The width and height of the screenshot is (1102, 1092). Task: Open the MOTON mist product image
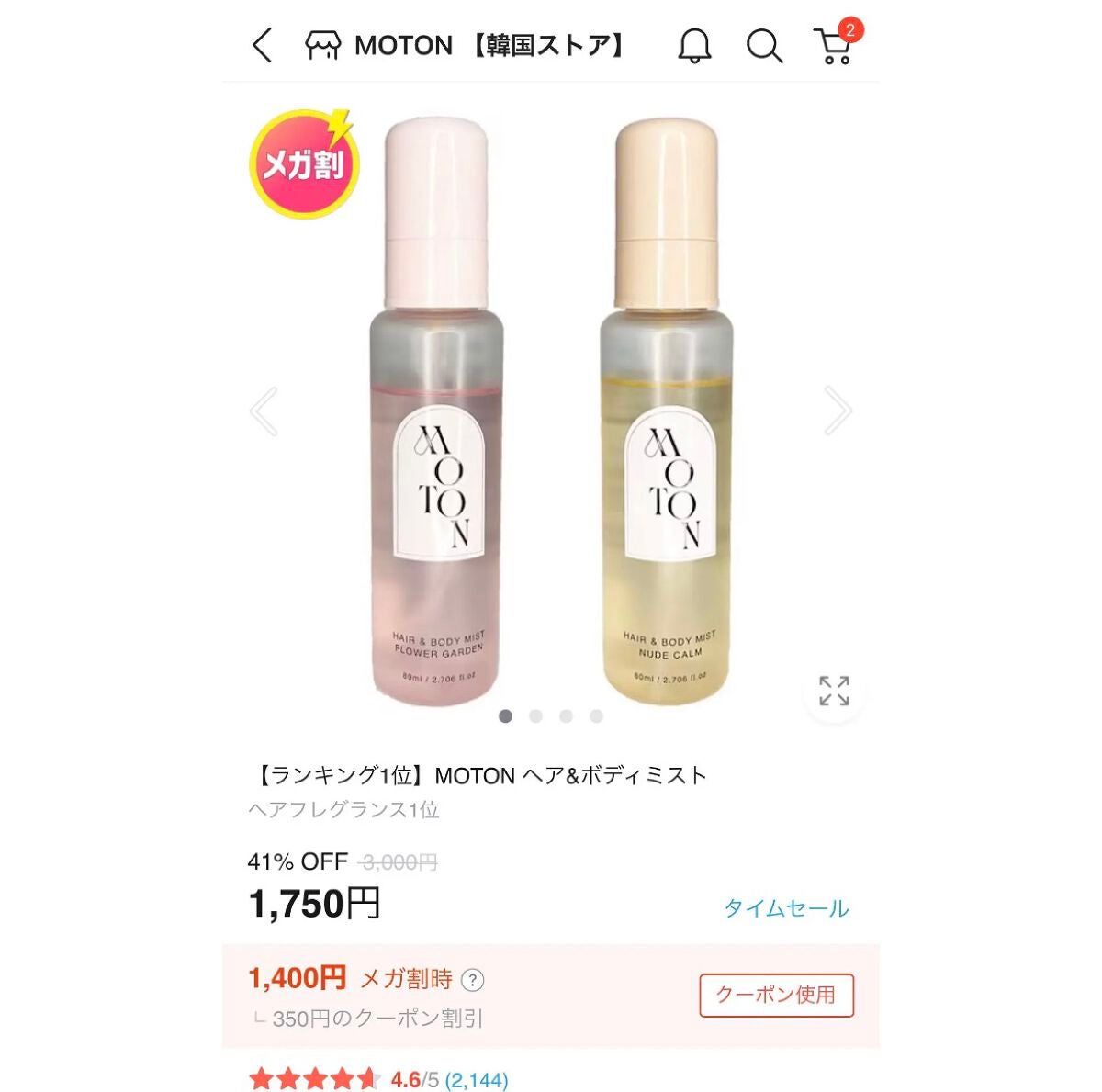551,410
